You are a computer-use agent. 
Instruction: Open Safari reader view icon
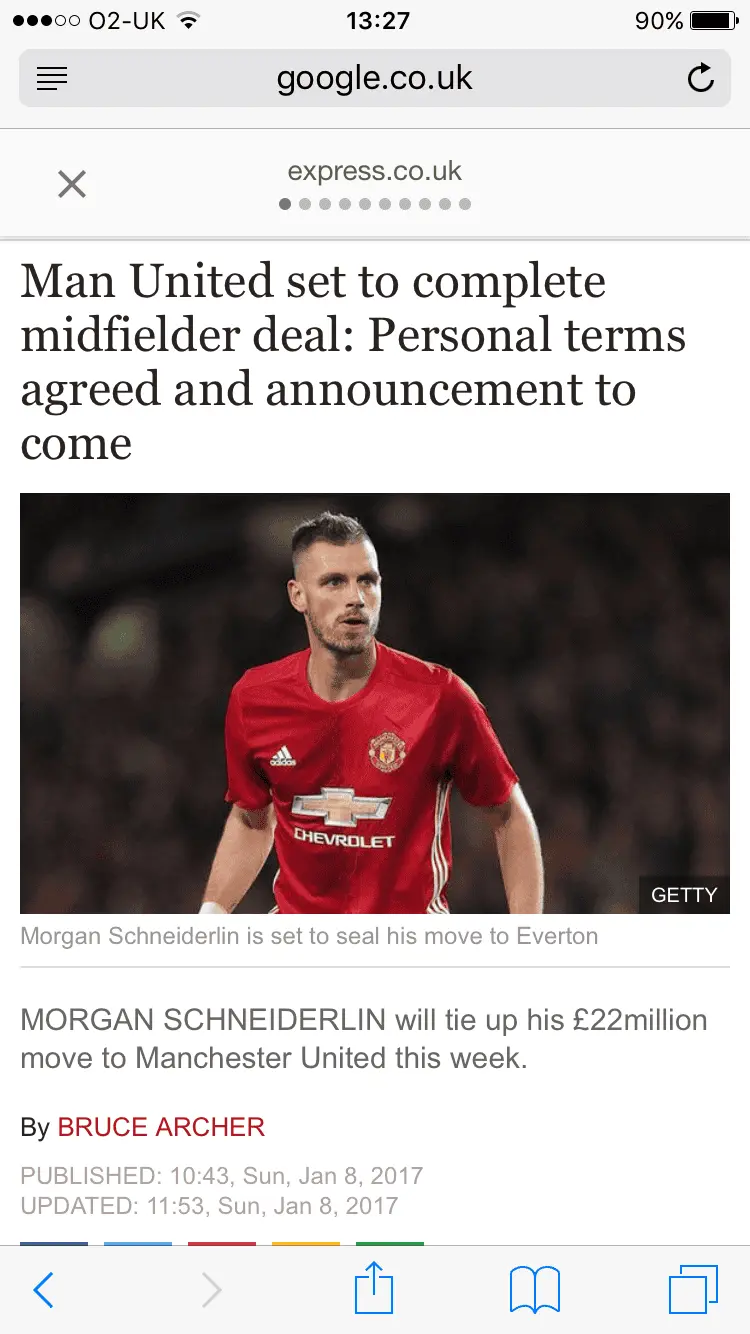[52, 78]
